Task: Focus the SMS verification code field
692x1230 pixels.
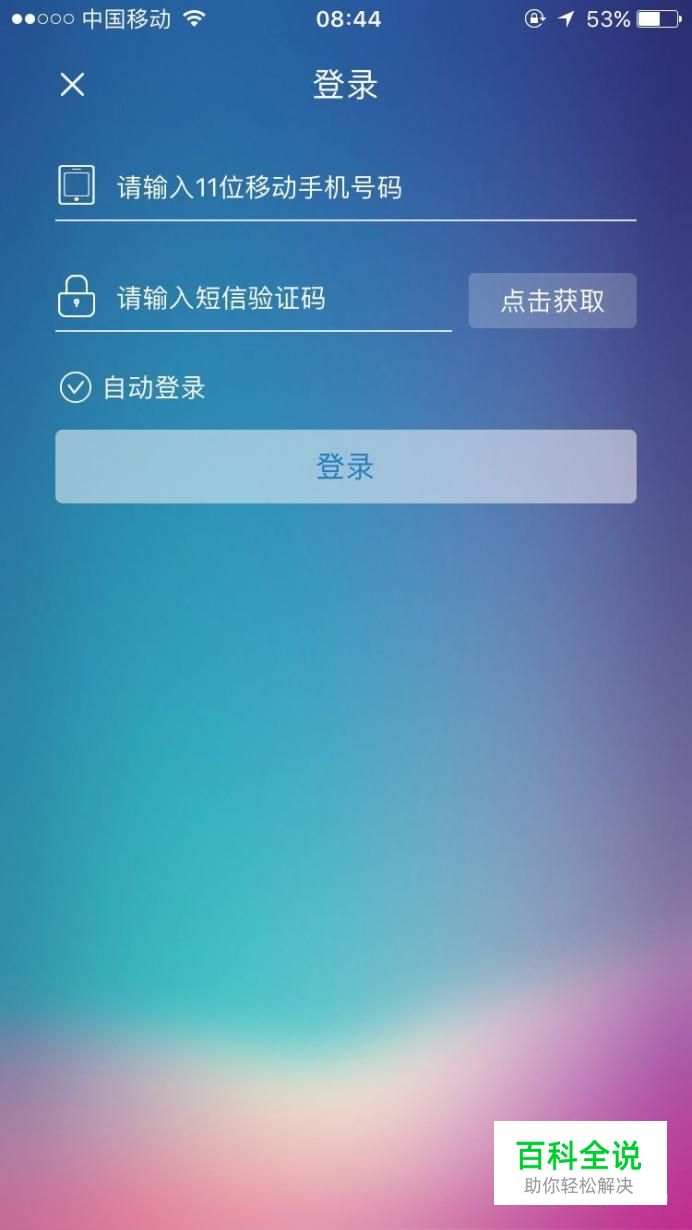Action: coord(253,298)
